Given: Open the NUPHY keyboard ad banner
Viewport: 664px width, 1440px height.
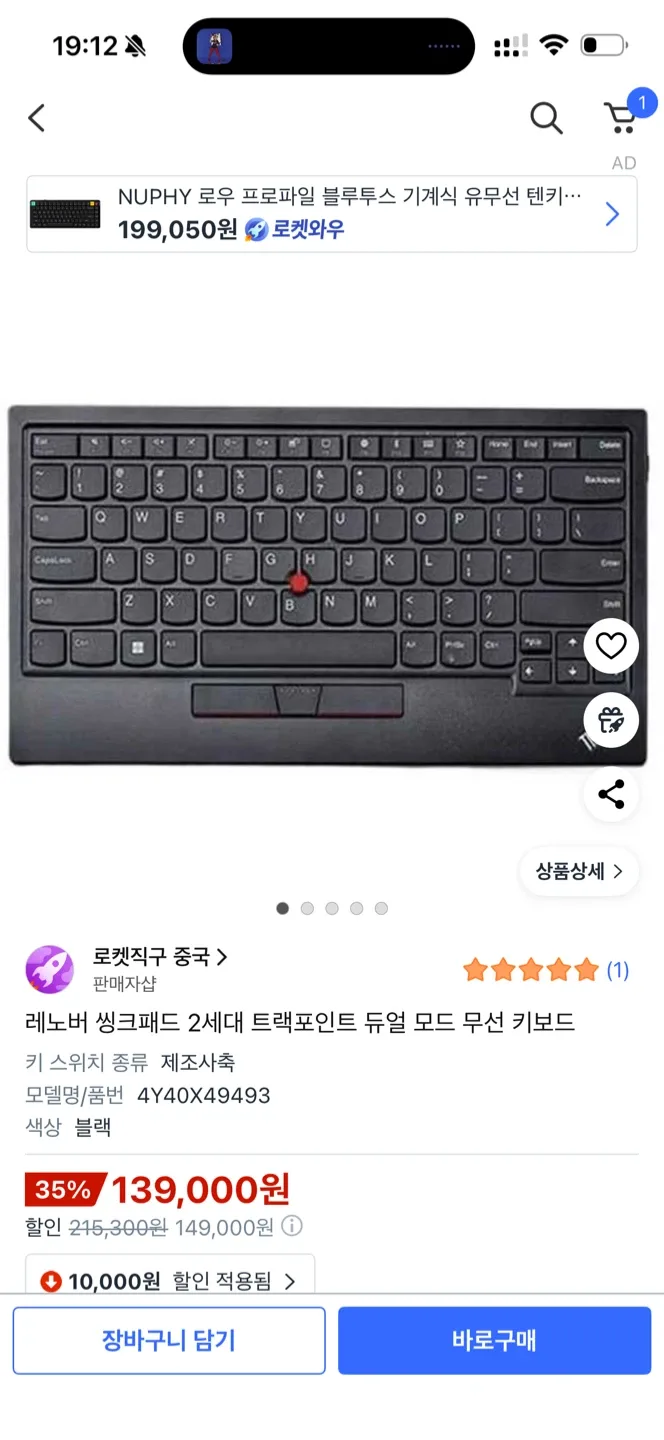Looking at the screenshot, I should (x=331, y=214).
